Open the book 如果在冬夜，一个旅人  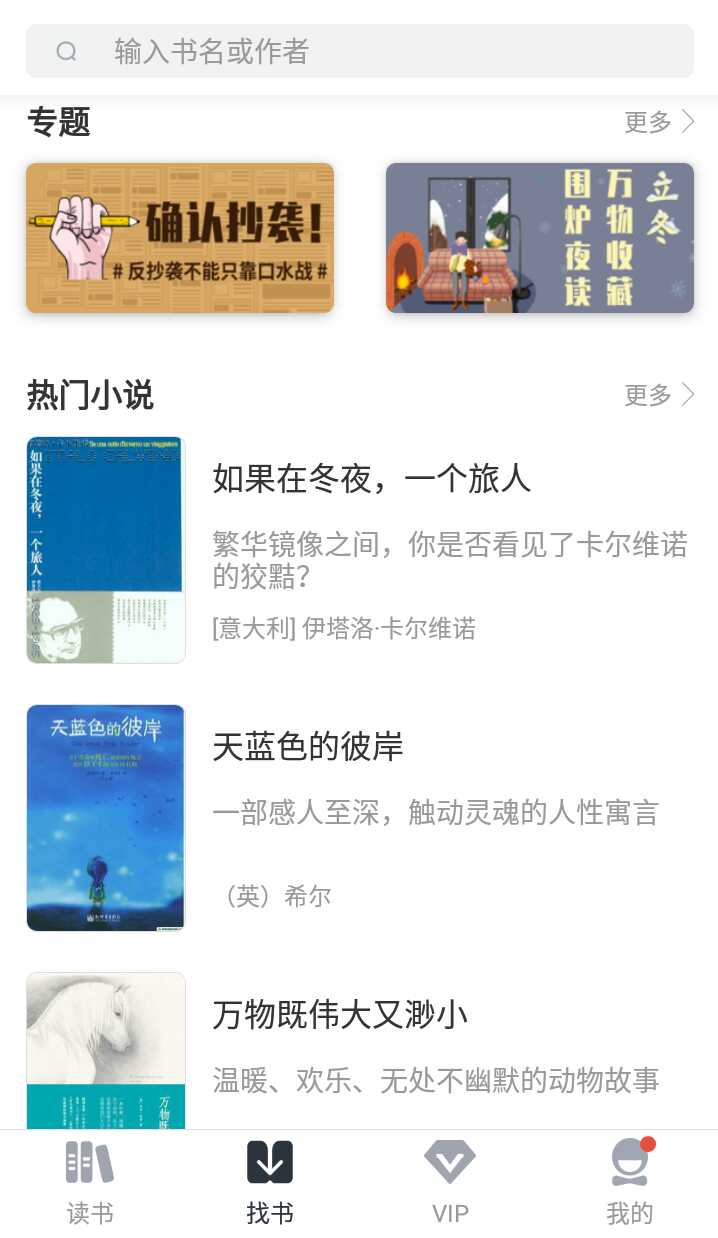coord(359,550)
